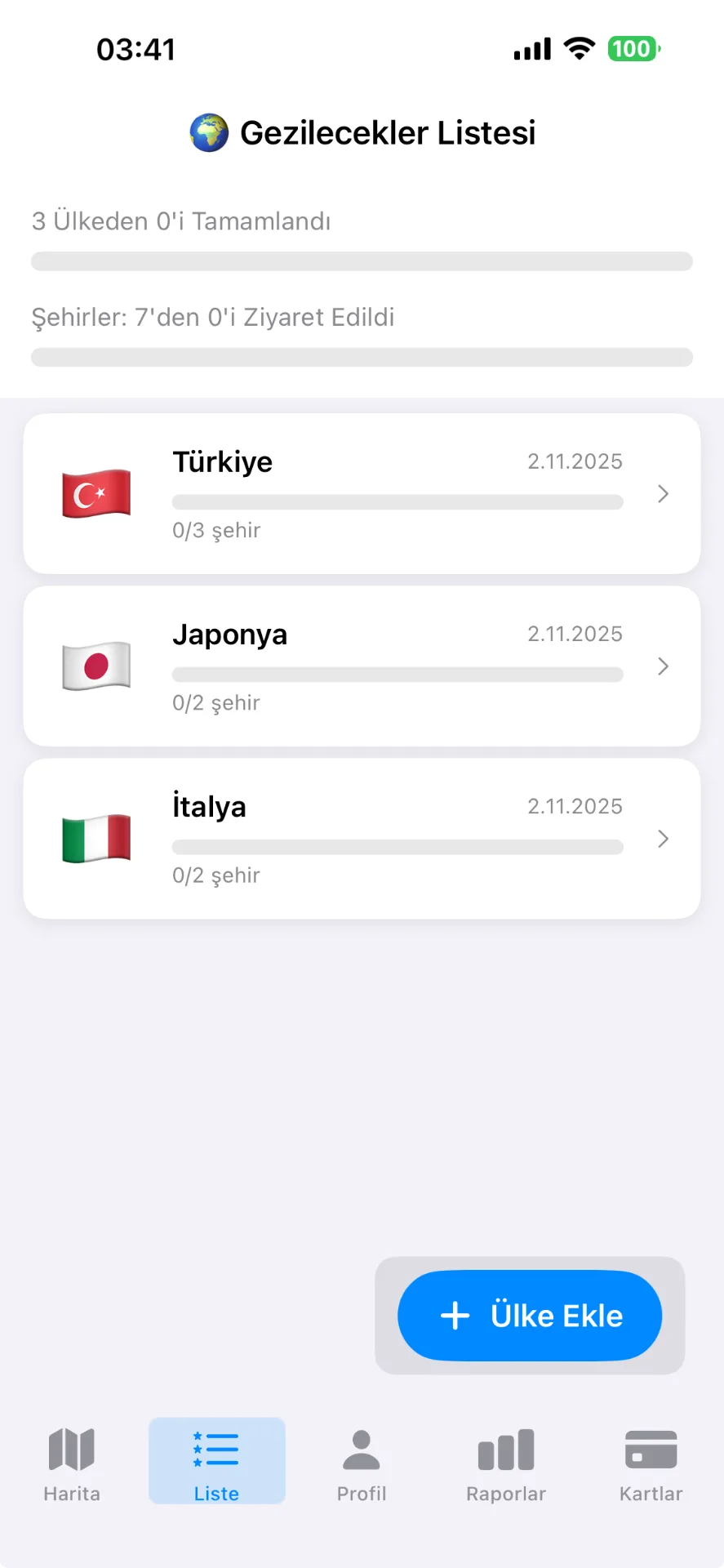Tap the Türkiye city progress bar
The height and width of the screenshot is (1568, 724).
tap(398, 501)
